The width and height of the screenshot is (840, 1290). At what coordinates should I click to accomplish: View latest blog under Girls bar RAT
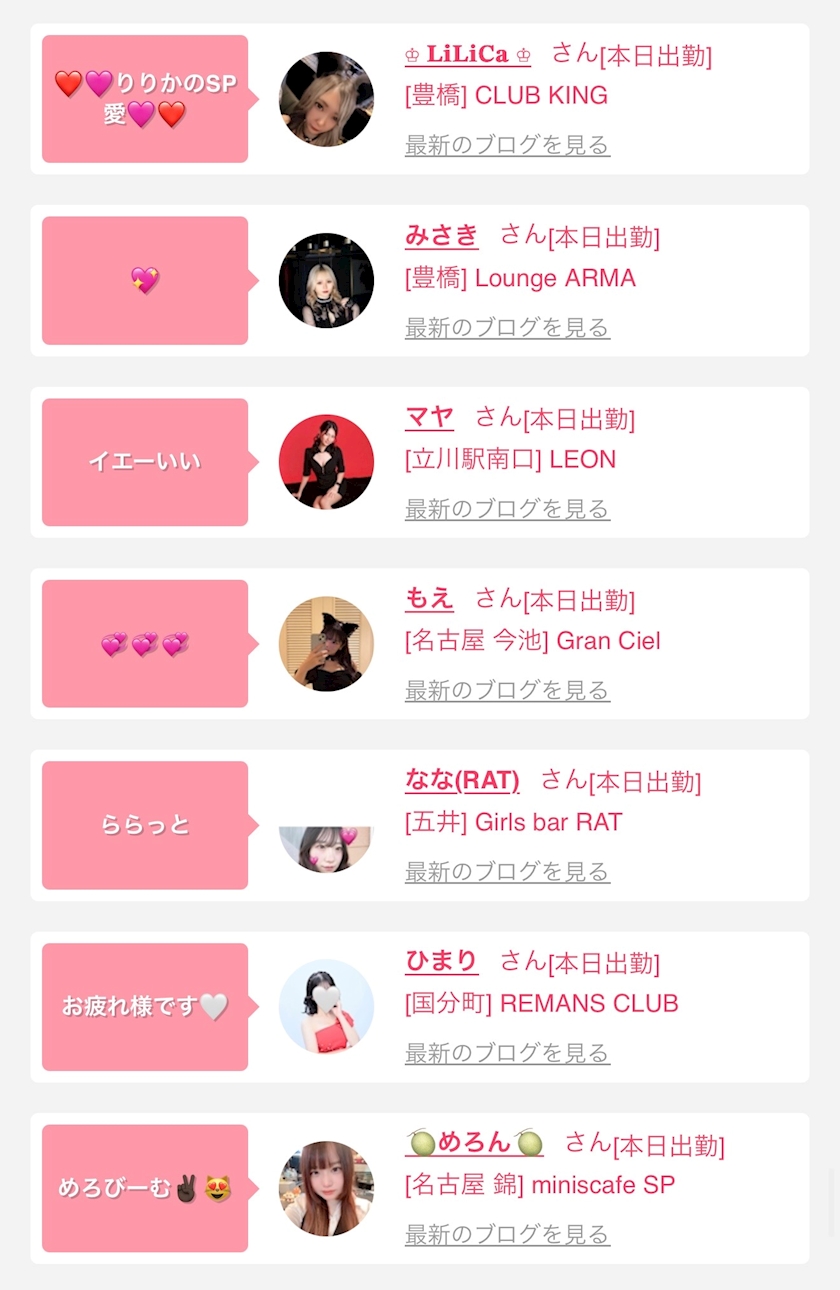point(507,872)
